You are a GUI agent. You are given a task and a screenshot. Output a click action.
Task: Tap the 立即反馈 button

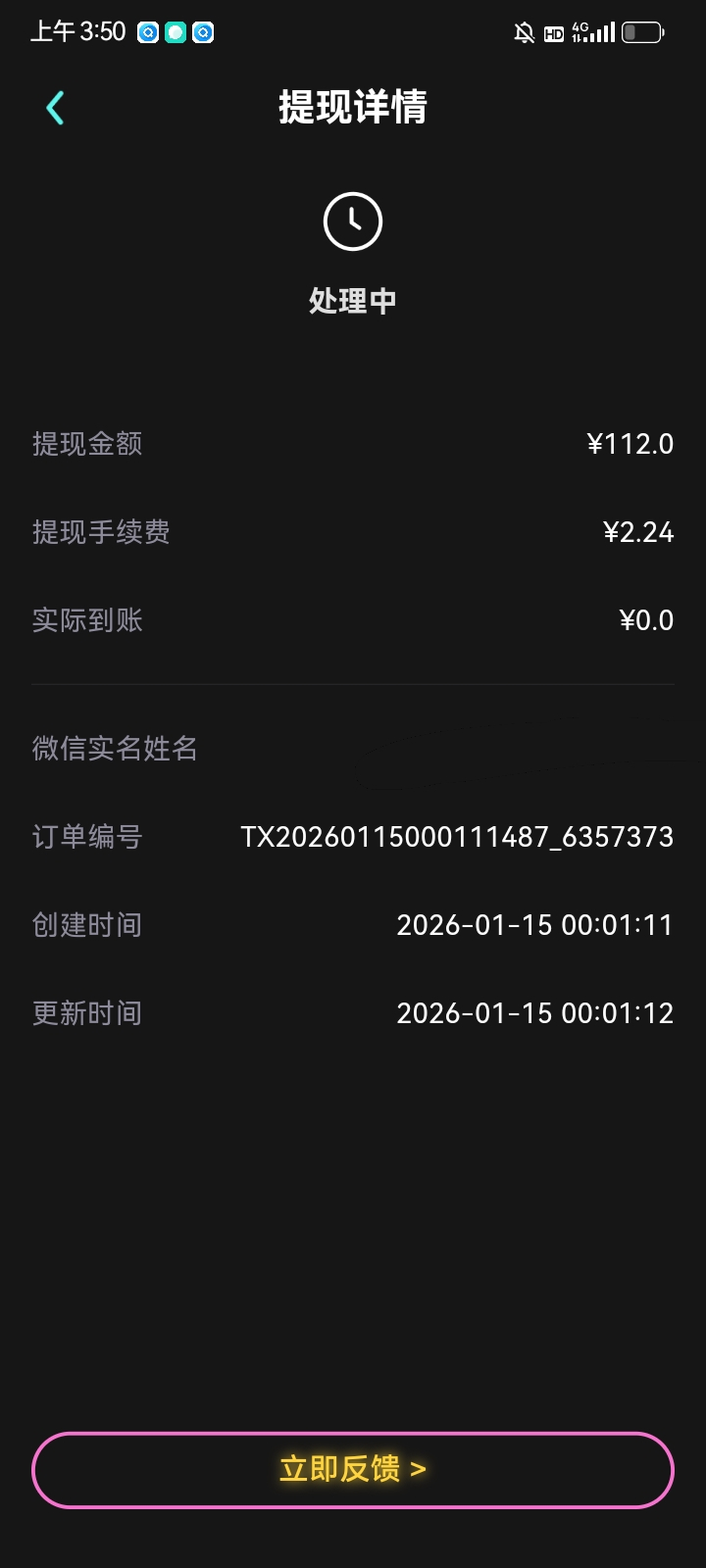pyautogui.click(x=353, y=1469)
